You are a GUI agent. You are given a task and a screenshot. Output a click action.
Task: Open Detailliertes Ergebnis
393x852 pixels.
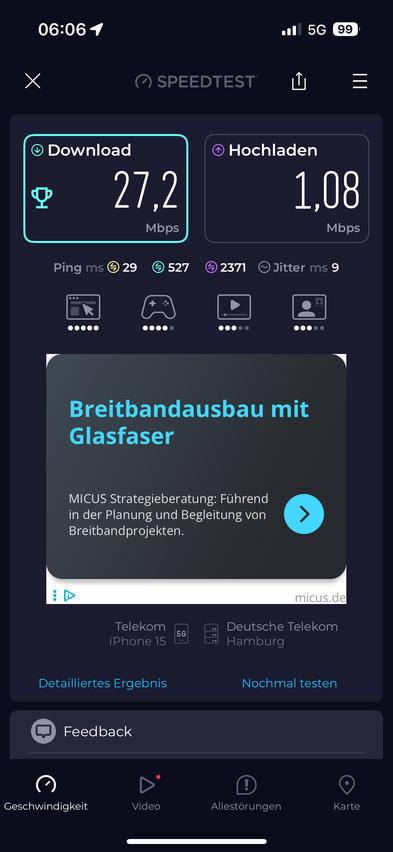[103, 683]
